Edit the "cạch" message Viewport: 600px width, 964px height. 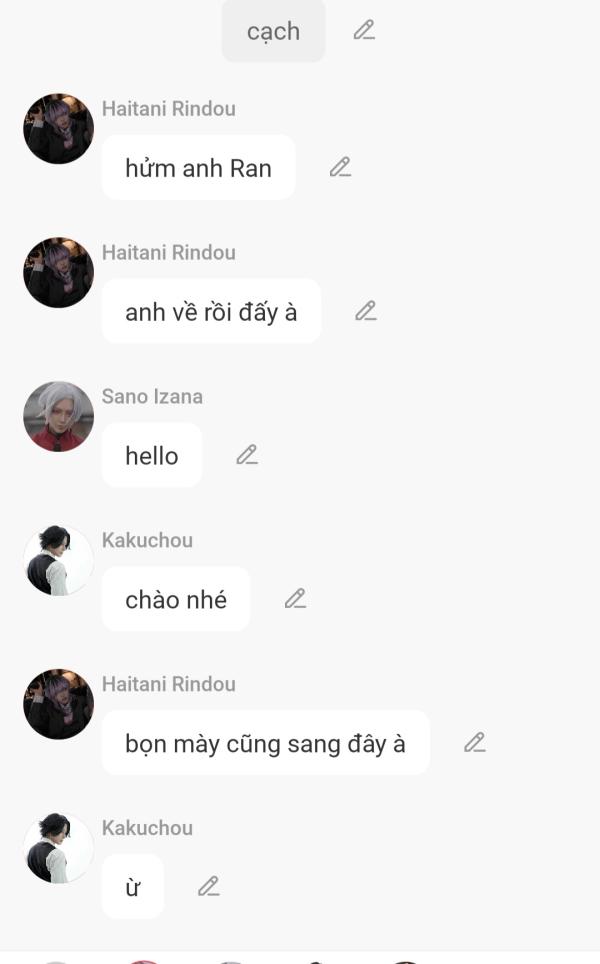pyautogui.click(x=364, y=31)
